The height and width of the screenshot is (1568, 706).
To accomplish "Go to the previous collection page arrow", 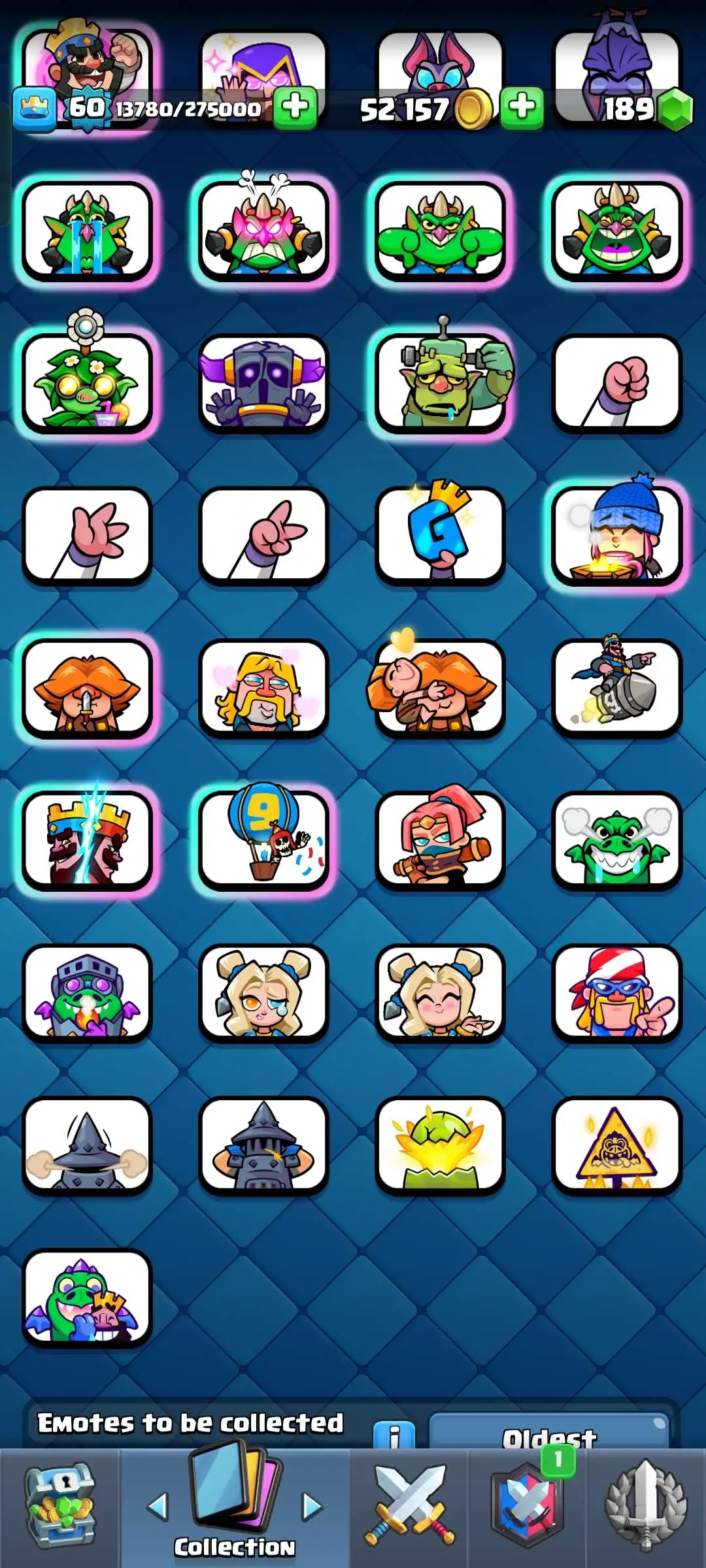I will click(x=158, y=1506).
